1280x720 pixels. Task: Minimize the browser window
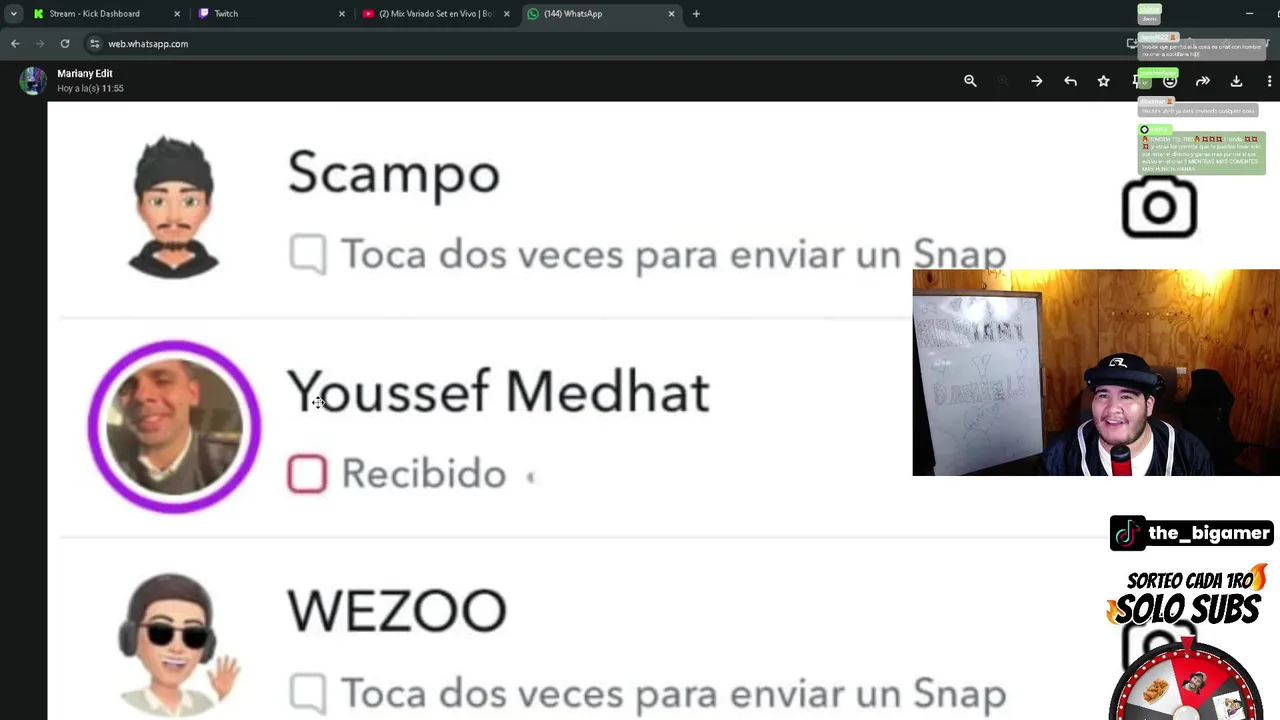(1249, 14)
